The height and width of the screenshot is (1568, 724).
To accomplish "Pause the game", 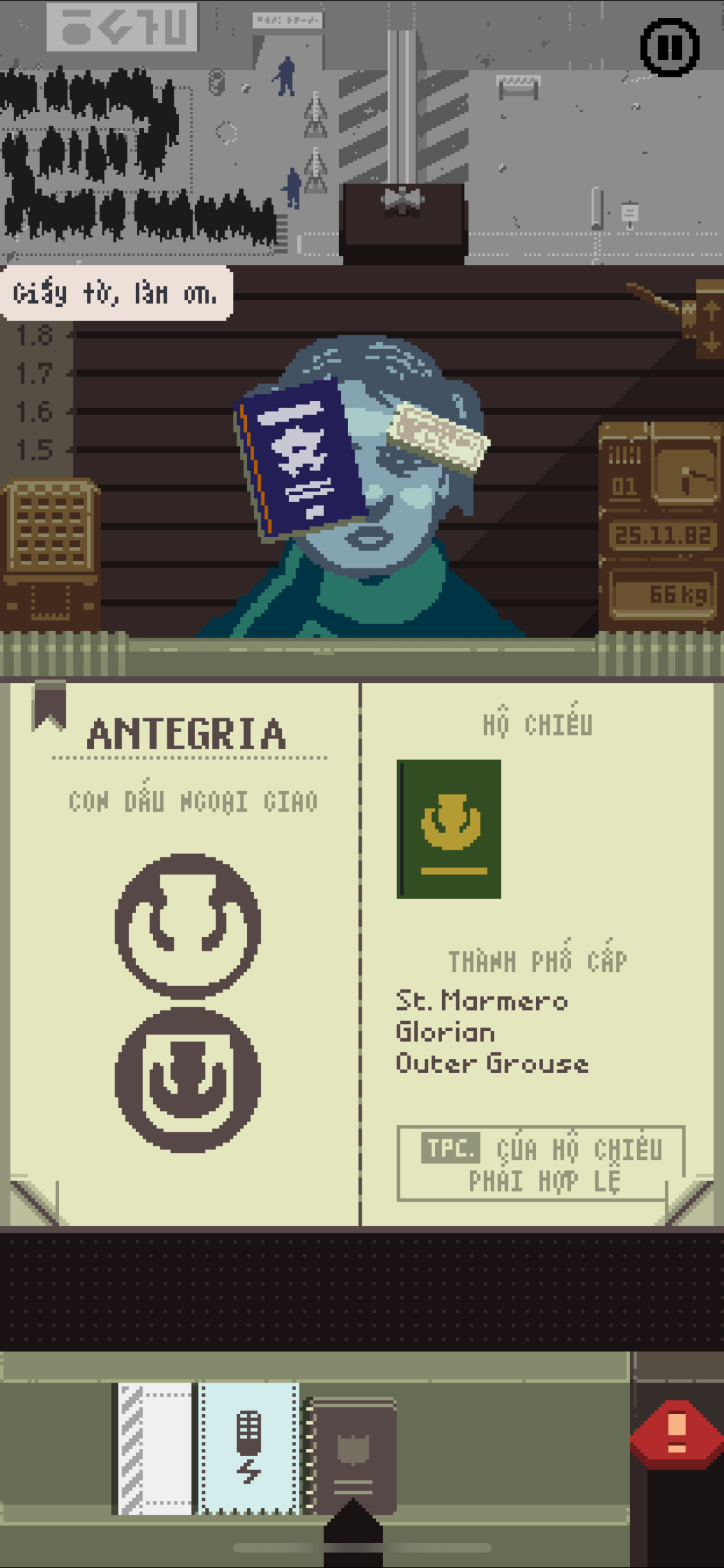I will (669, 47).
